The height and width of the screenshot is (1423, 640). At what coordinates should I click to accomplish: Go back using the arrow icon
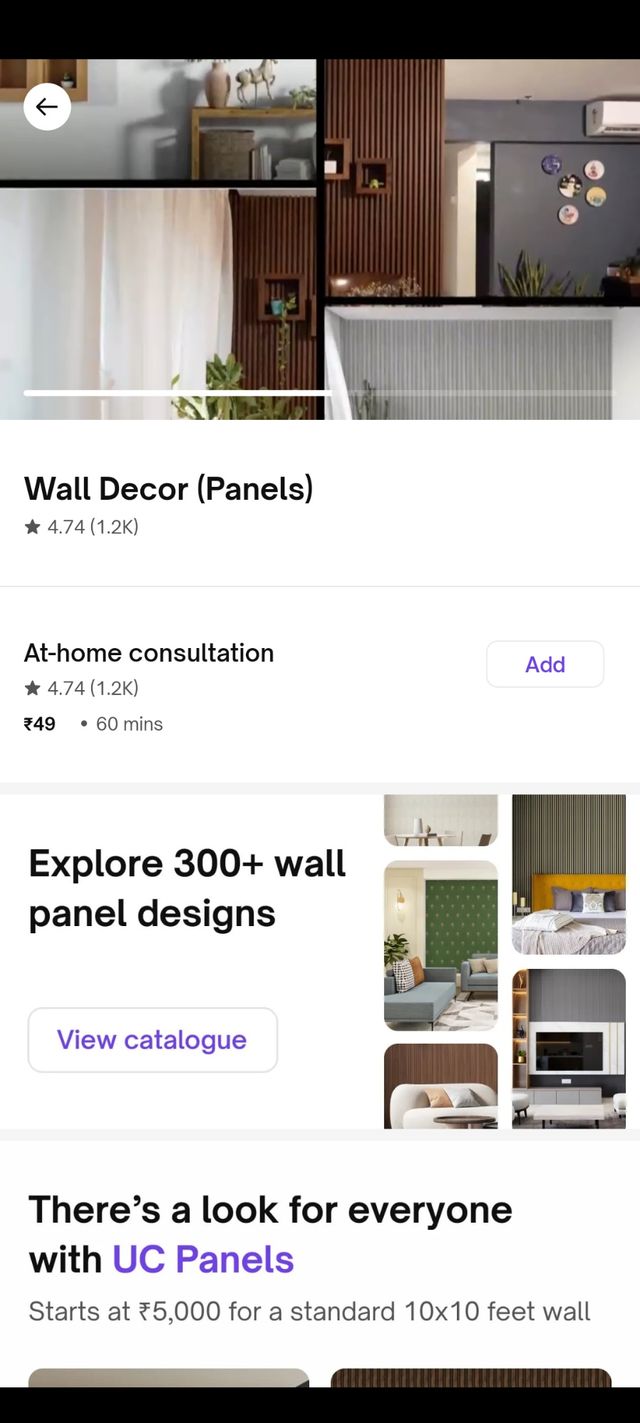point(47,107)
